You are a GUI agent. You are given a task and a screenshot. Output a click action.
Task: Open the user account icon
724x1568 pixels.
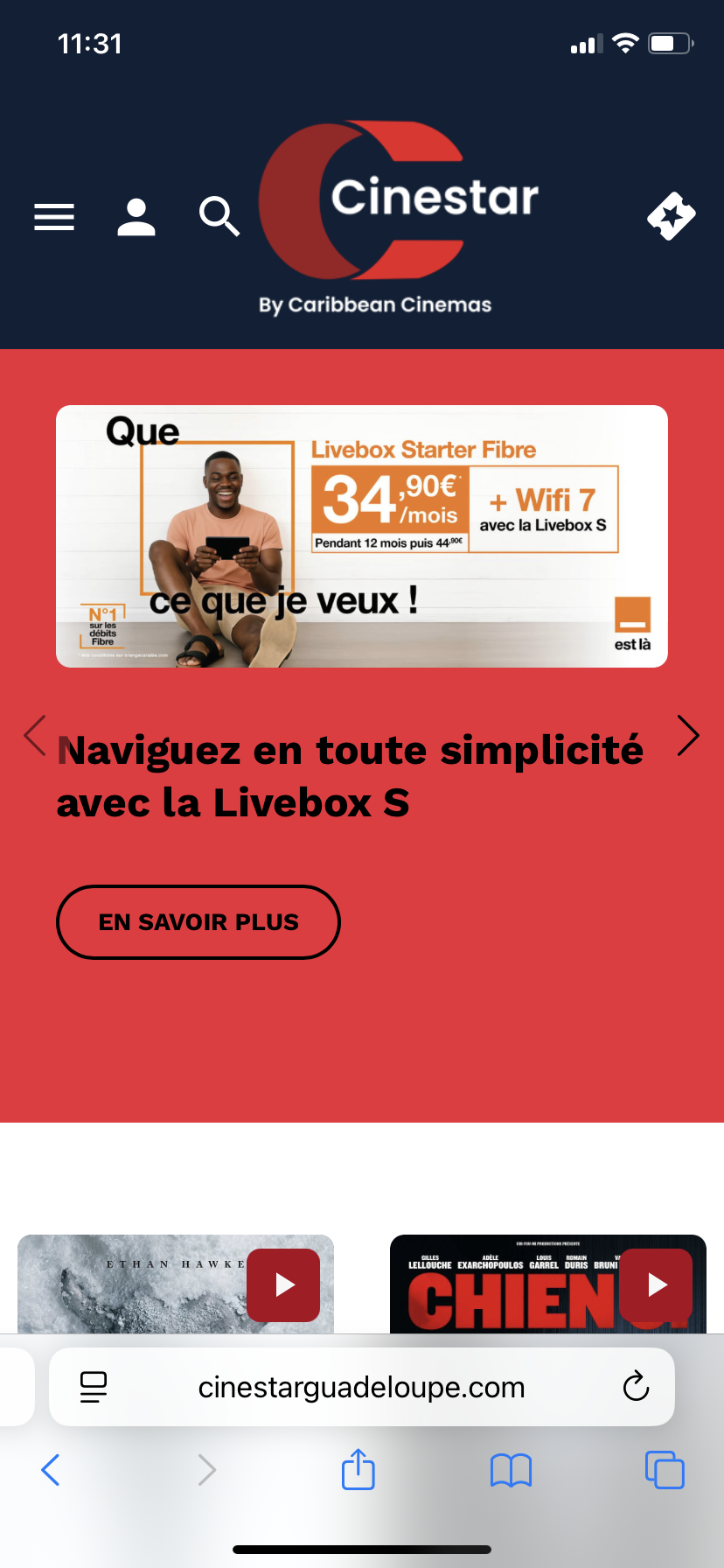coord(136,217)
